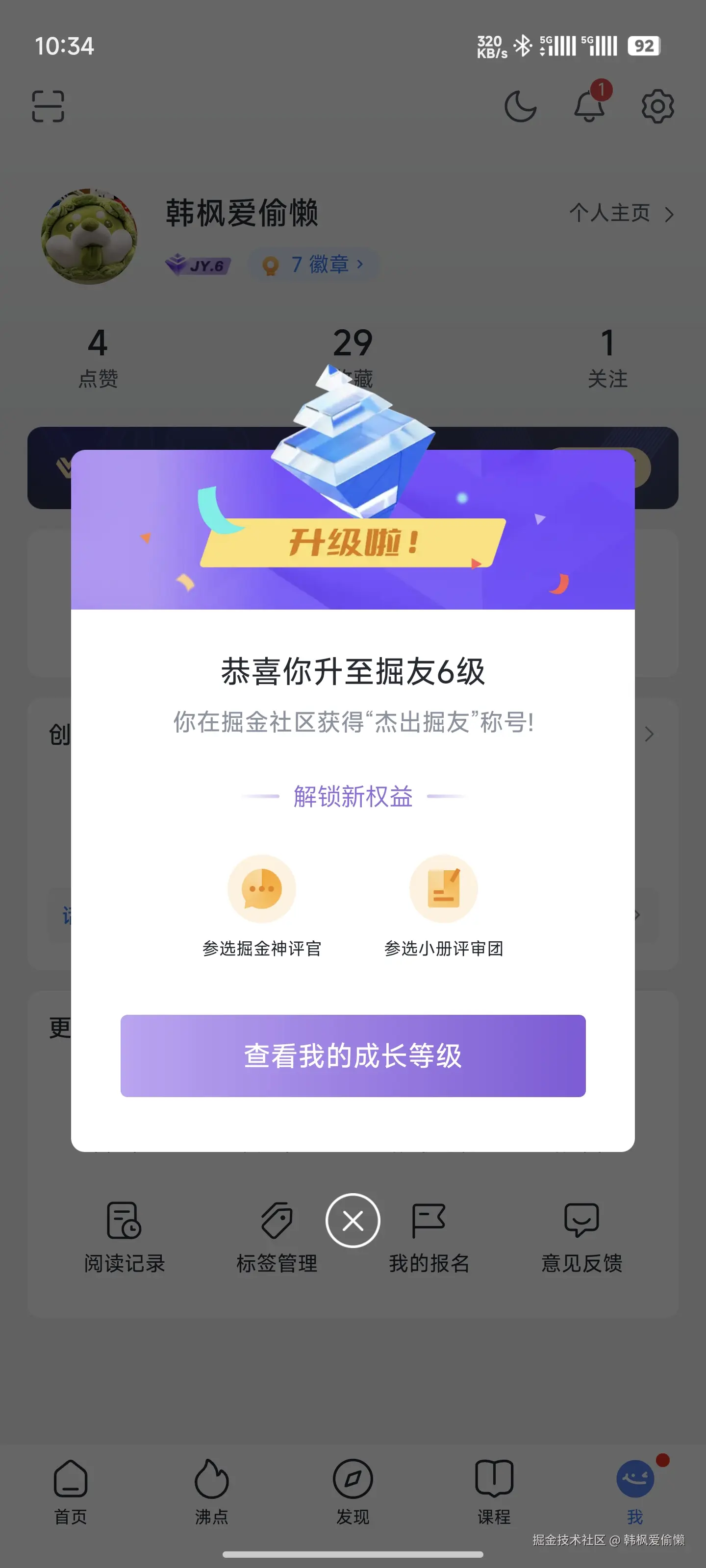This screenshot has height=1568, width=706.
Task: Tap the 参选掘金神评官 privilege icon
Action: point(262,889)
